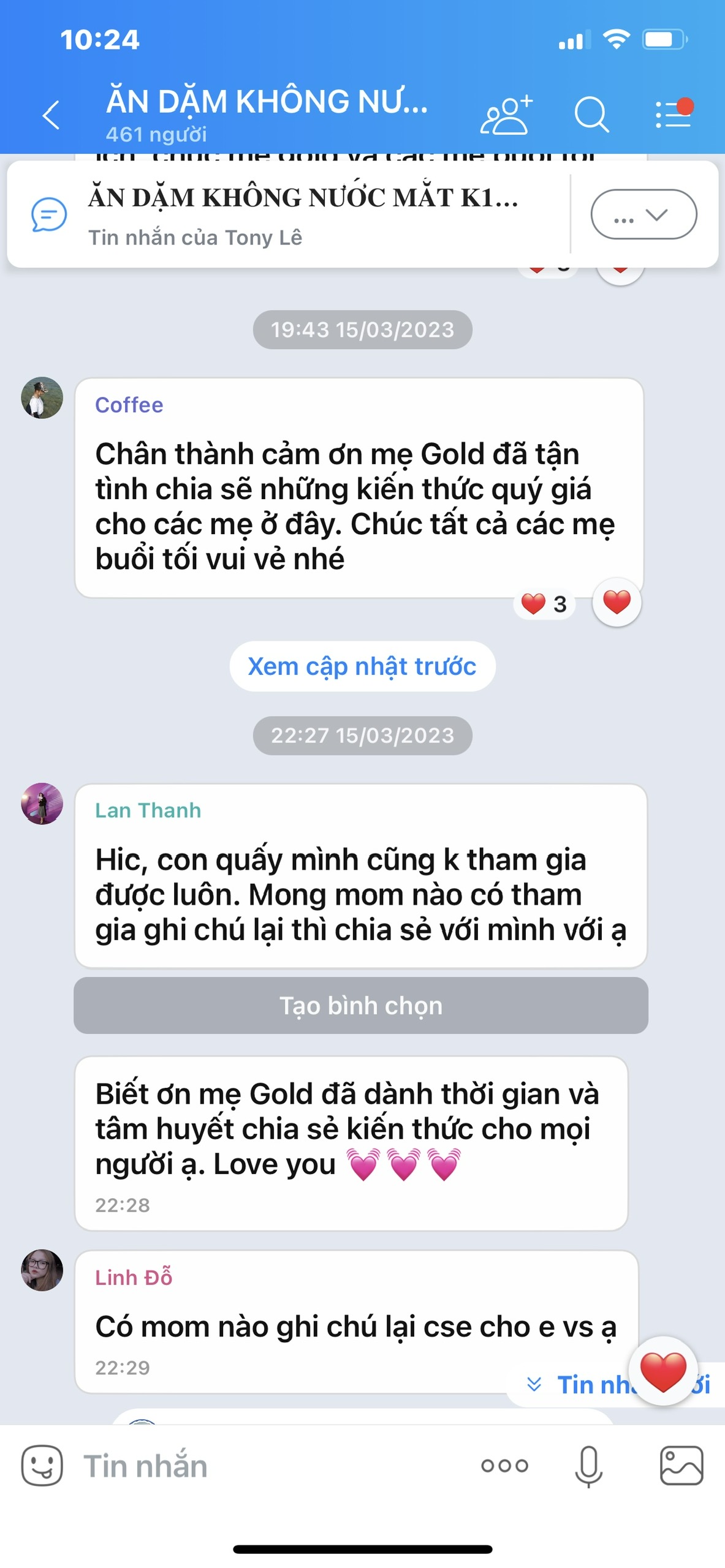The height and width of the screenshot is (1568, 725).
Task: Open the sticker and emoji picker
Action: [x=42, y=1466]
